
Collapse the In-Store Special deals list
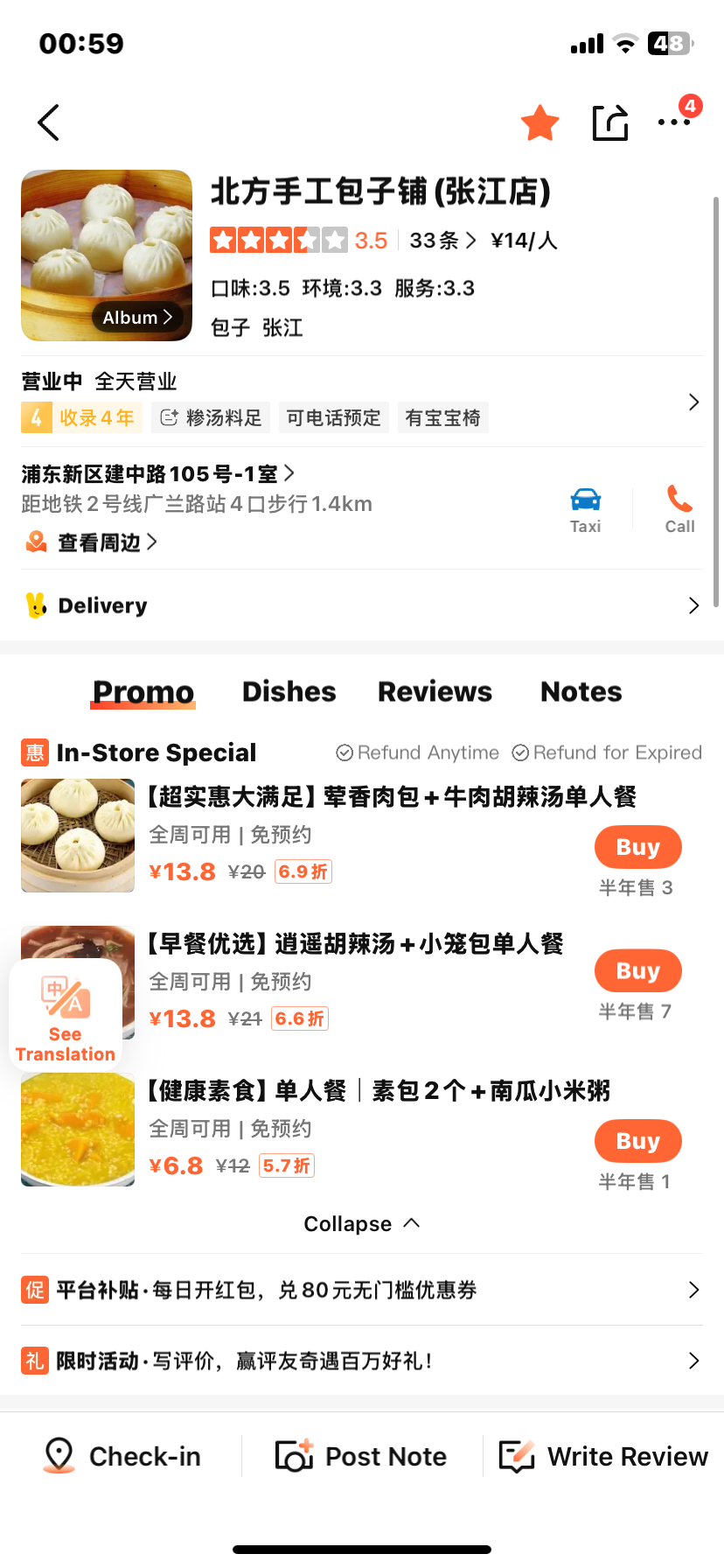pos(361,1223)
